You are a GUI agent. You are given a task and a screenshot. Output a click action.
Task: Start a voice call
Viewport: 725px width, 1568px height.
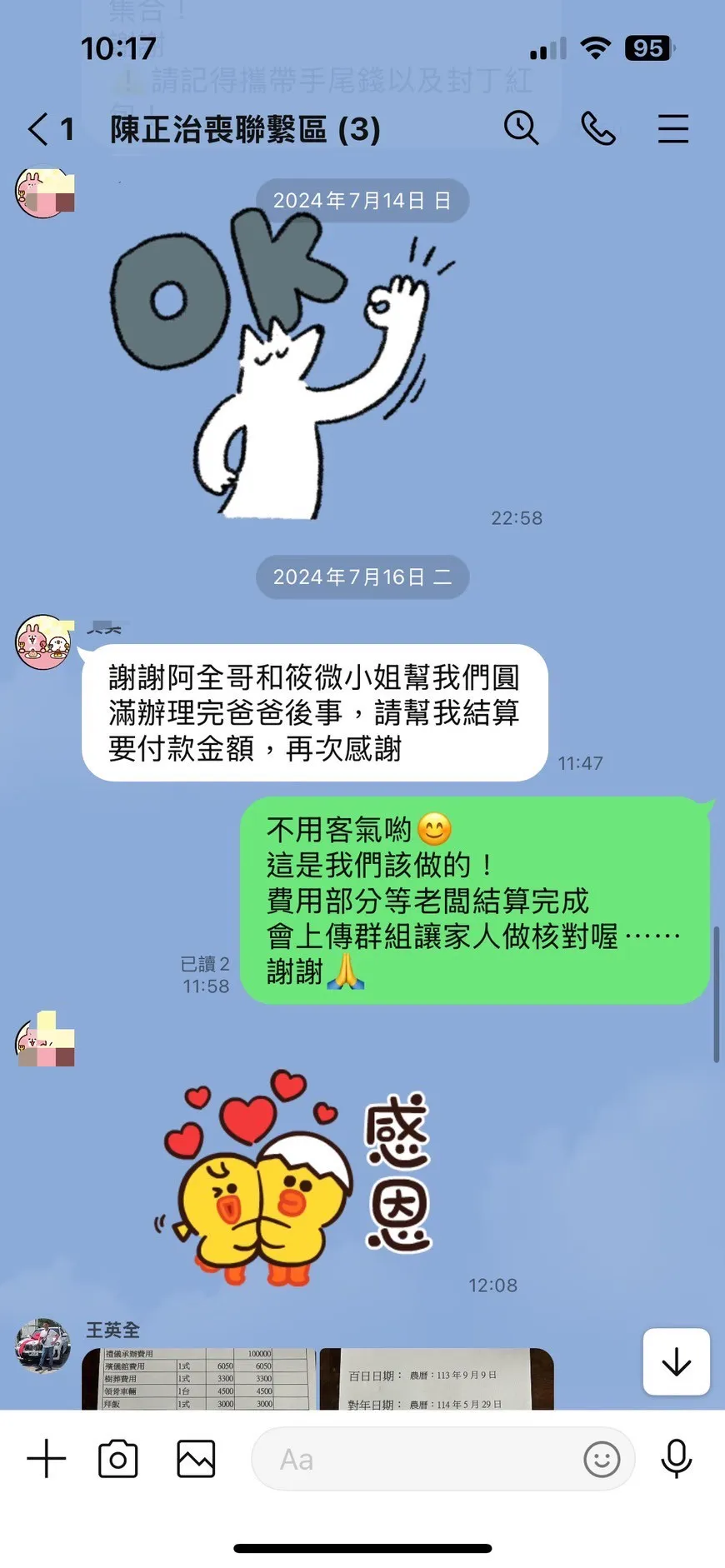pyautogui.click(x=597, y=129)
